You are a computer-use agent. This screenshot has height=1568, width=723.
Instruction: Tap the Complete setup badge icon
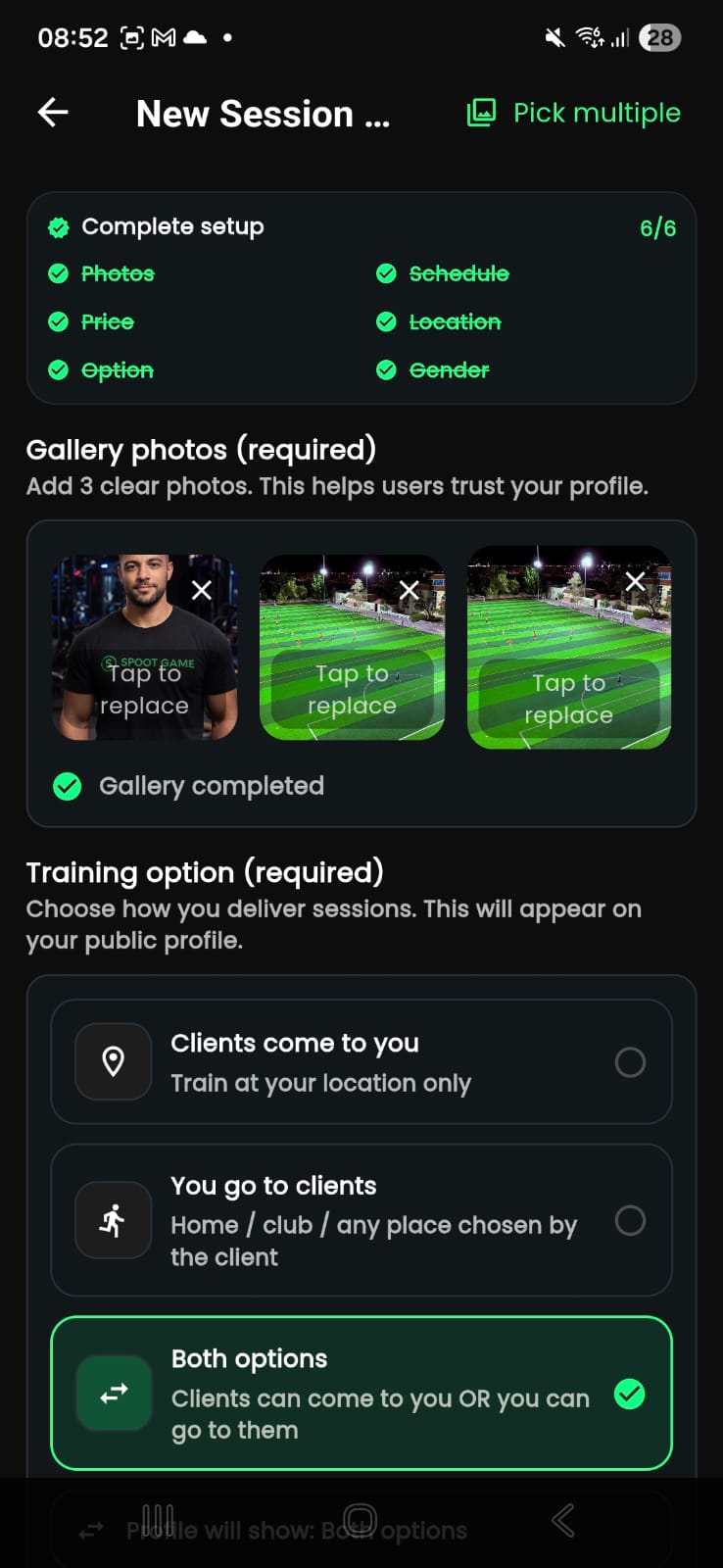59,226
